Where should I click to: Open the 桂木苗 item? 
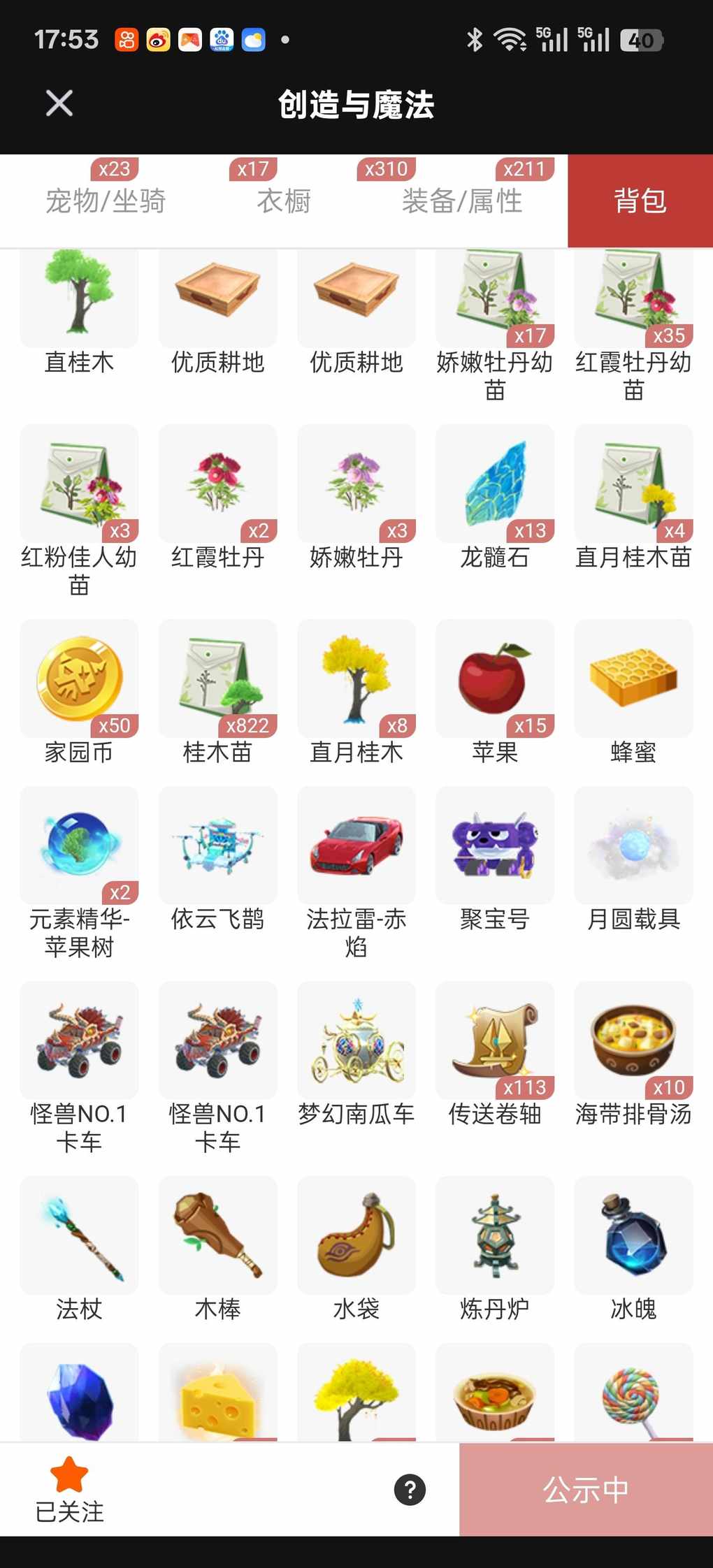(217, 678)
